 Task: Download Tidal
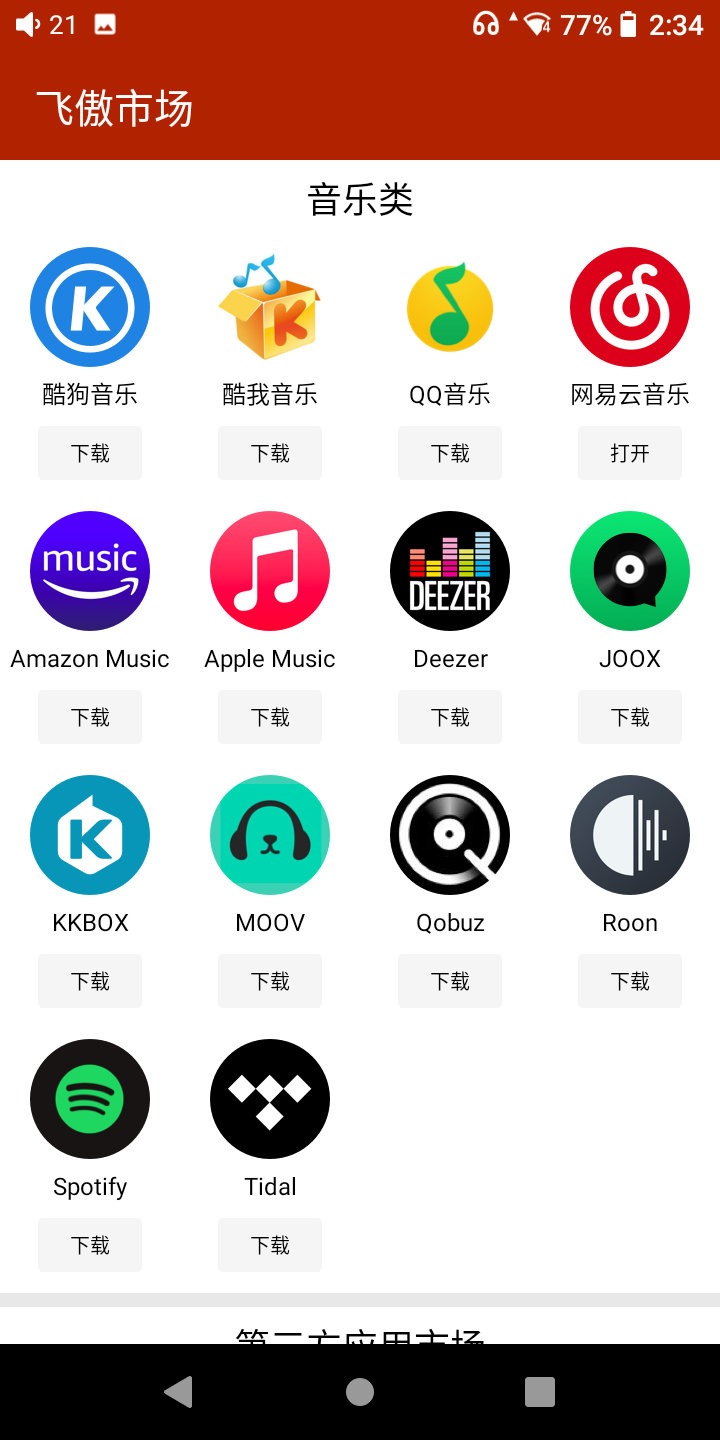[x=270, y=1245]
